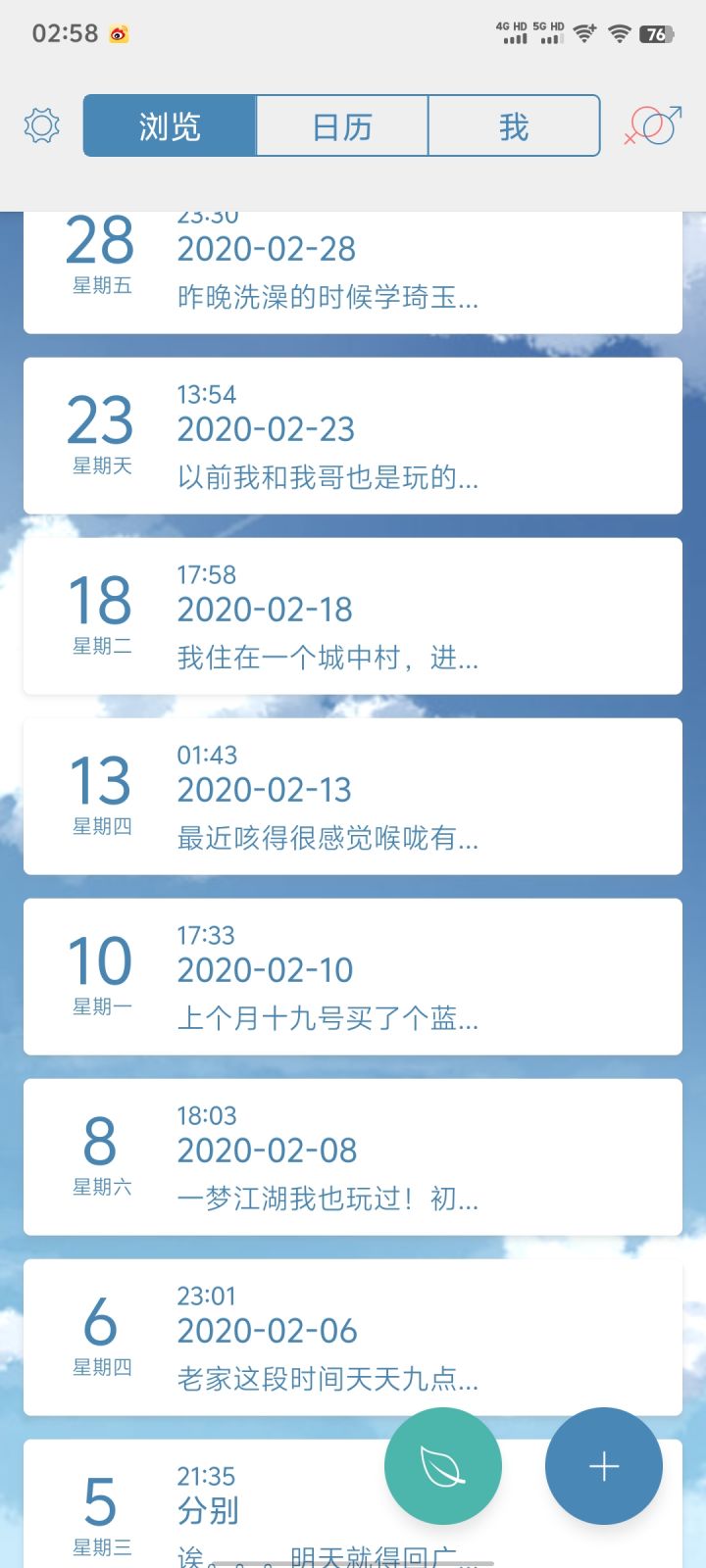Open the 2020-02-23 Sunday entry
Image resolution: width=706 pixels, height=1568 pixels.
(353, 435)
